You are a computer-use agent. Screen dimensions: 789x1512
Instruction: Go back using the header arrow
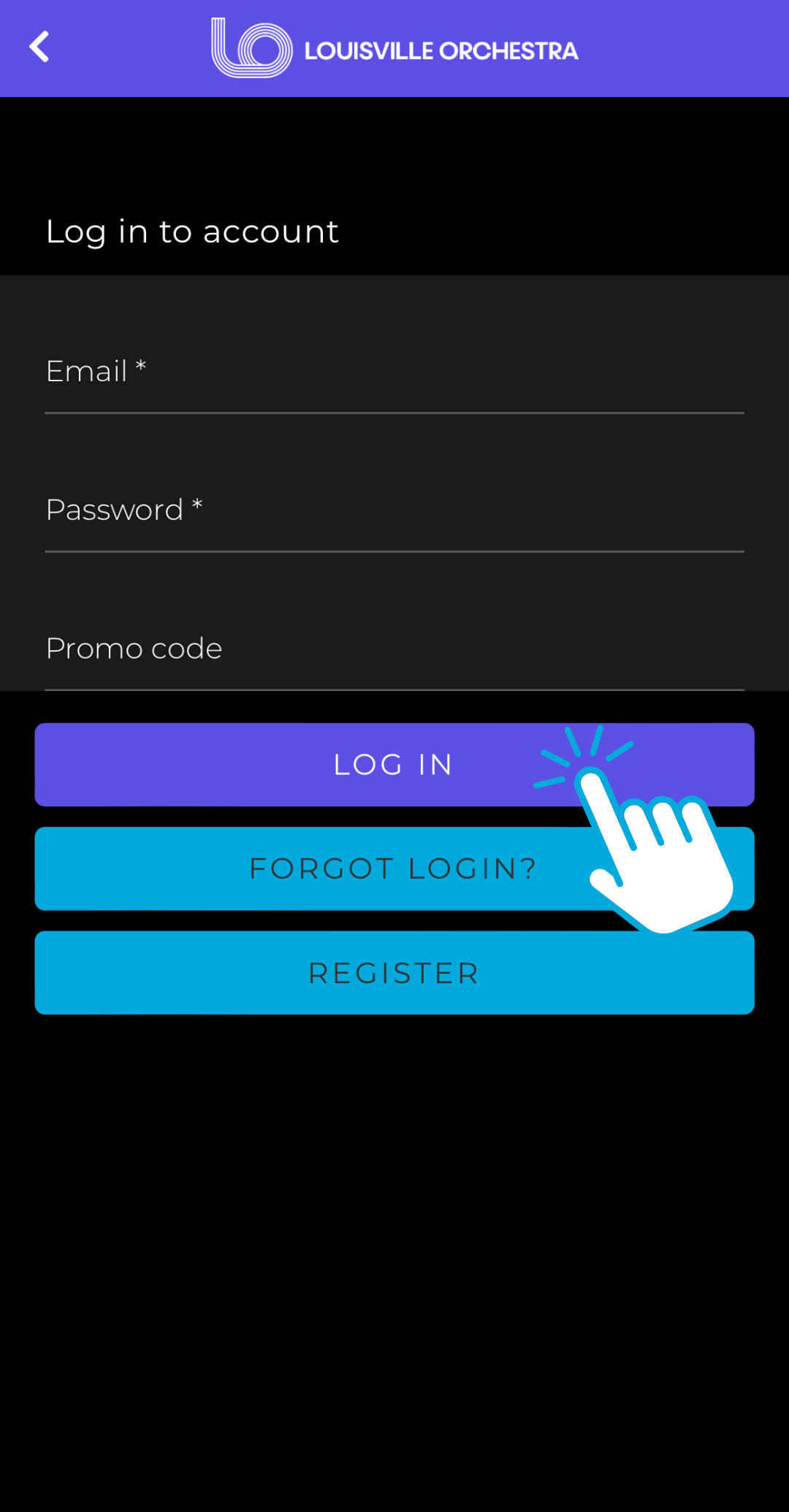pos(39,47)
